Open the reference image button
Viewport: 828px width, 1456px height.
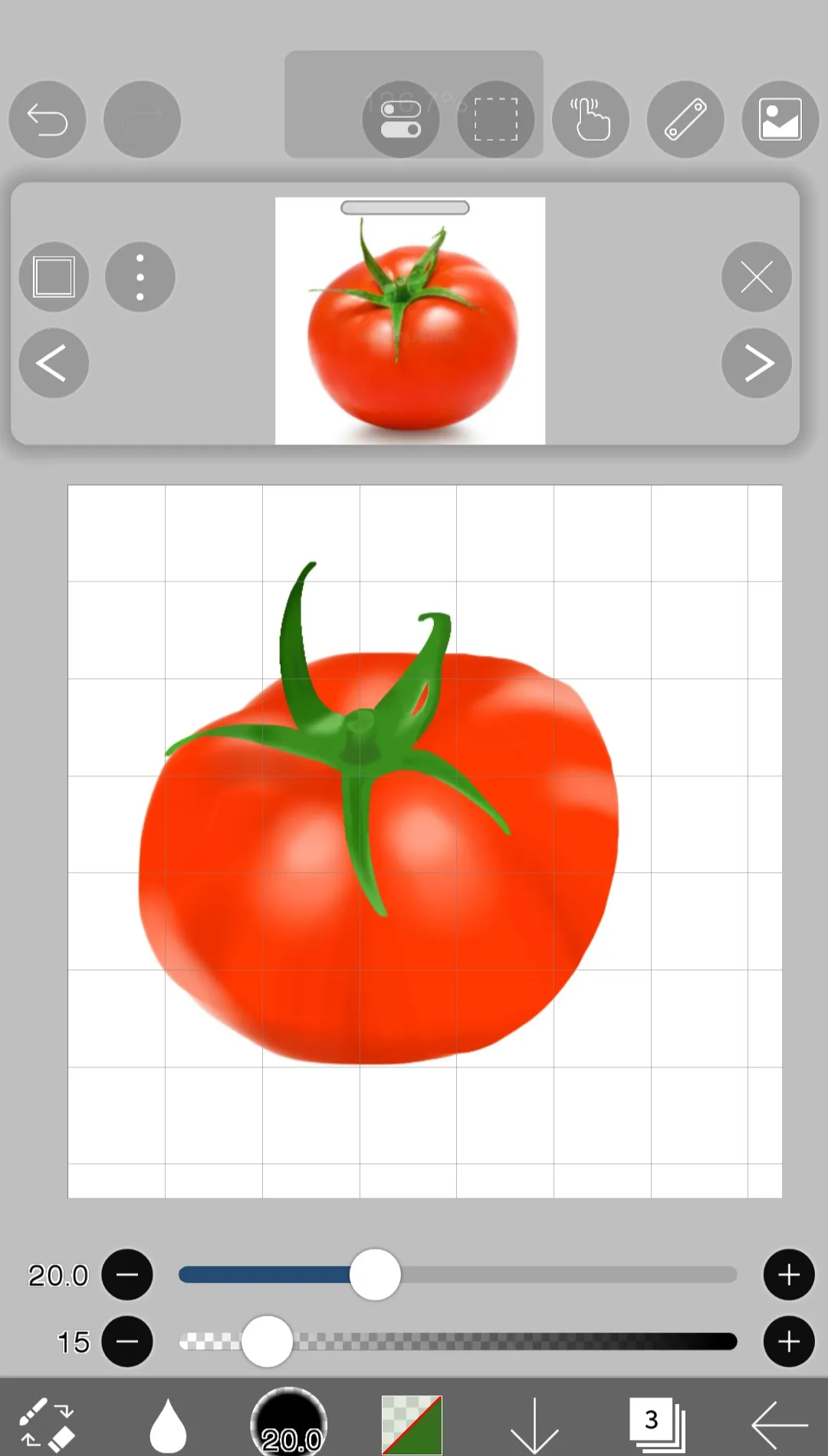click(x=780, y=120)
